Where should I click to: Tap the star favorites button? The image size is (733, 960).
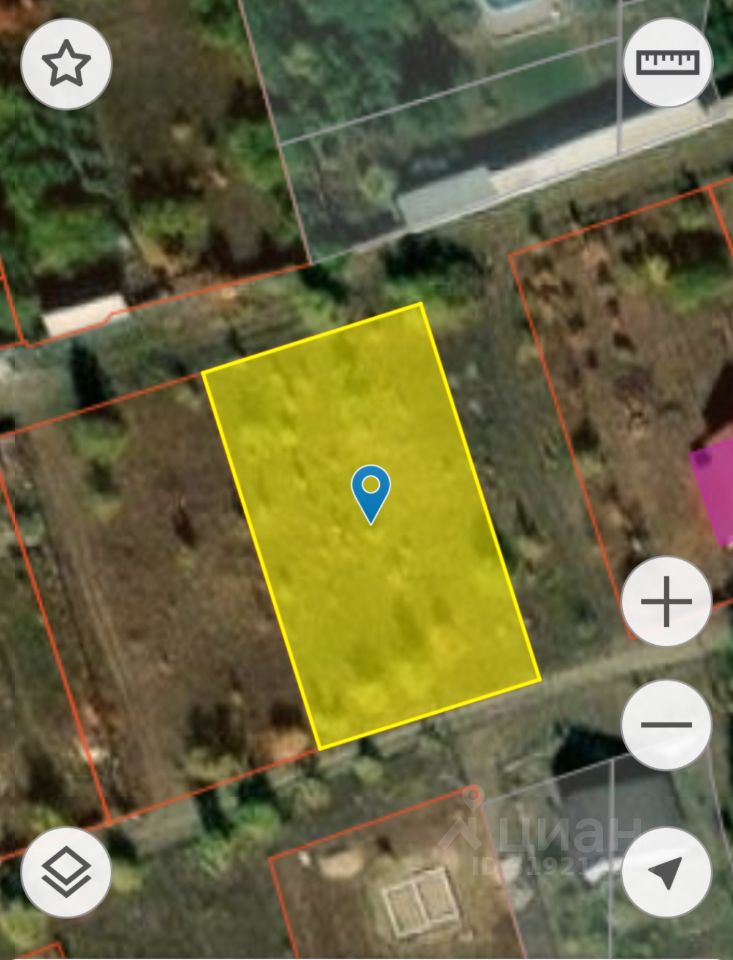click(x=66, y=64)
